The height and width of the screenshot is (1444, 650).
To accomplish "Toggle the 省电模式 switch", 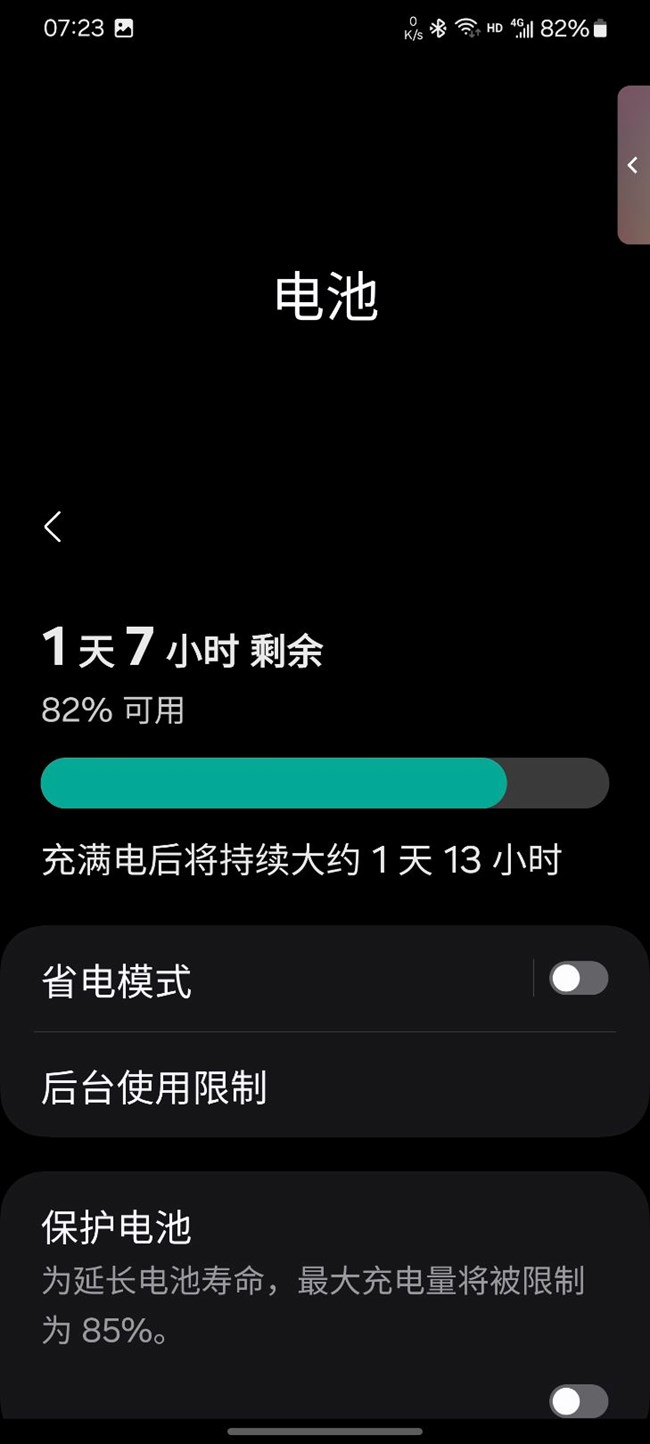I will click(x=579, y=978).
